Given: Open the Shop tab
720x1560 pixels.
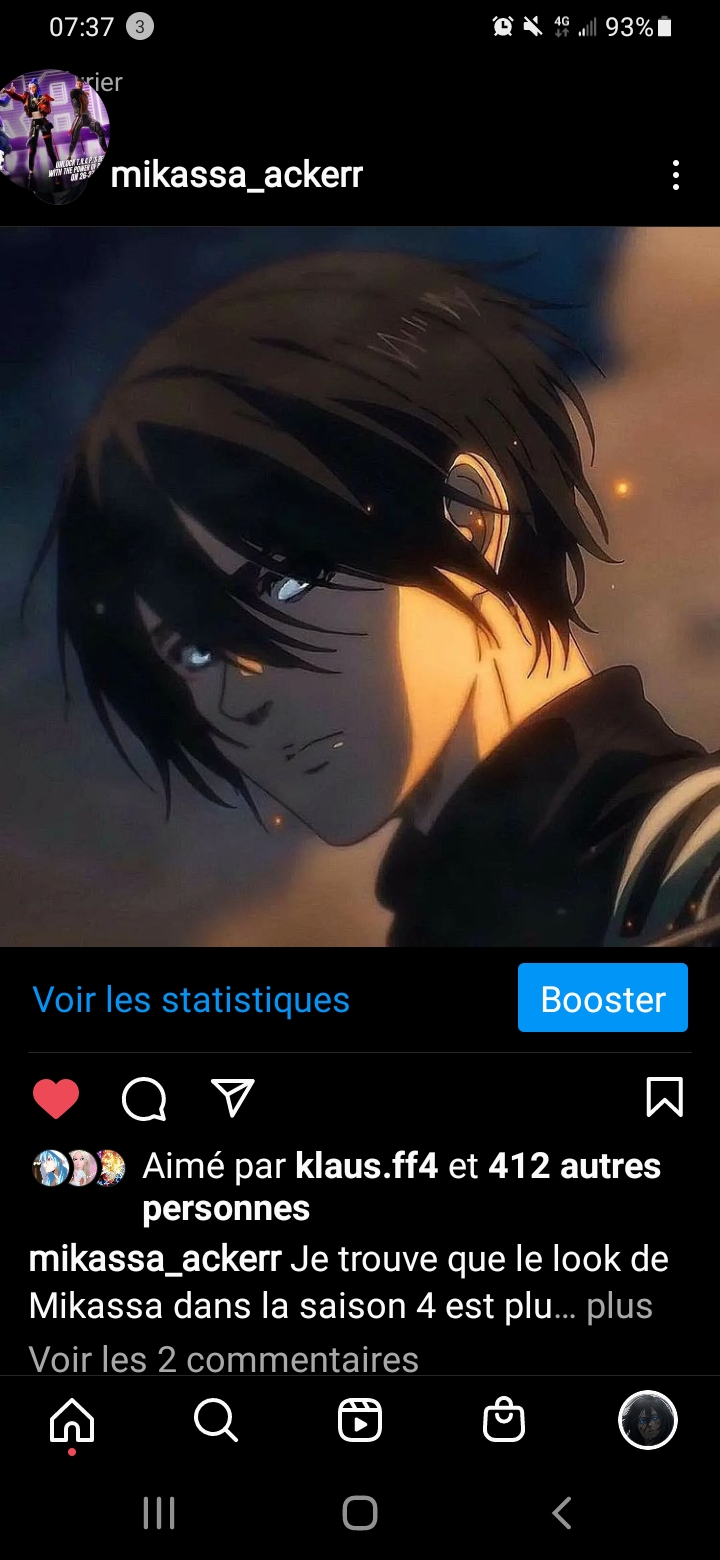Looking at the screenshot, I should tap(504, 1420).
